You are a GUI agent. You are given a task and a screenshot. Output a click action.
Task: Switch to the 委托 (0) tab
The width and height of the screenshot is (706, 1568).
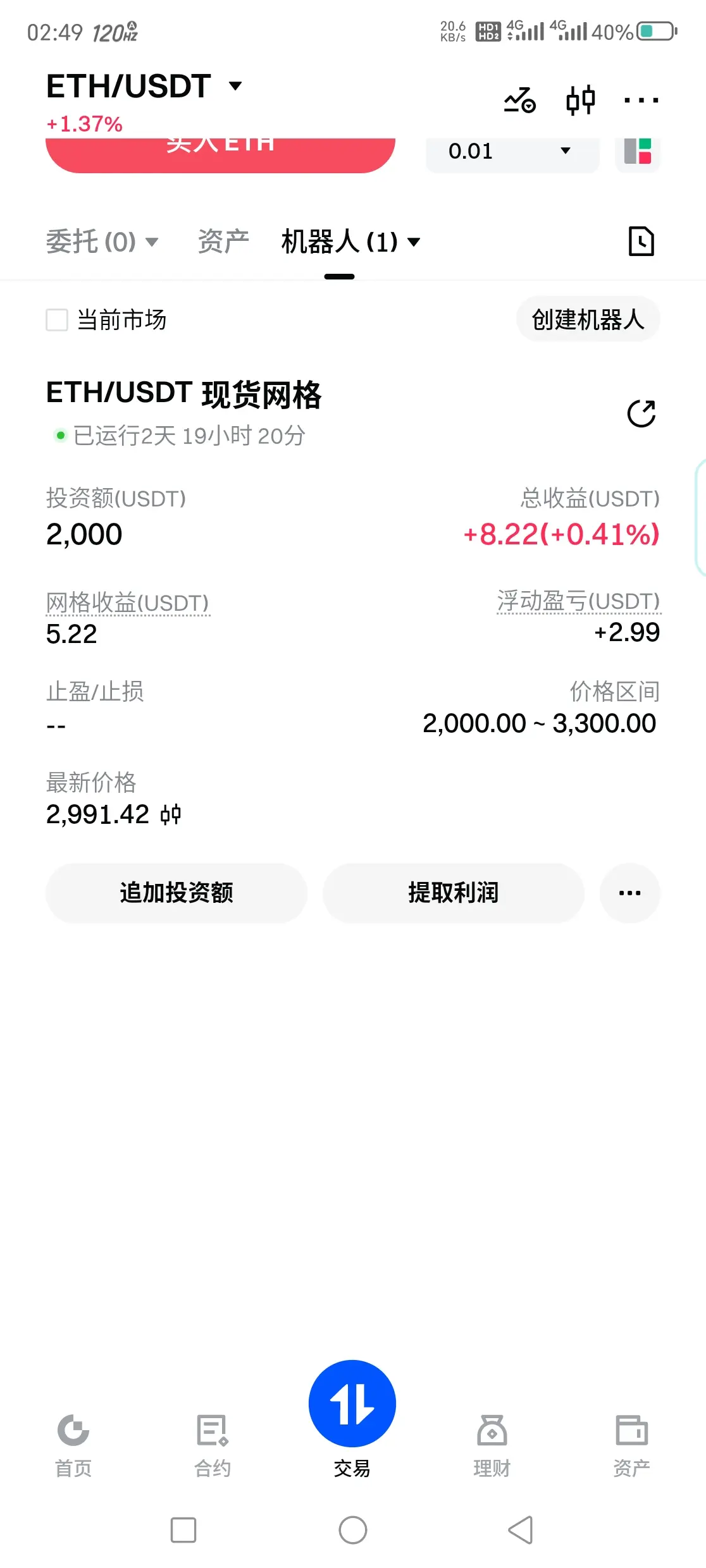101,242
